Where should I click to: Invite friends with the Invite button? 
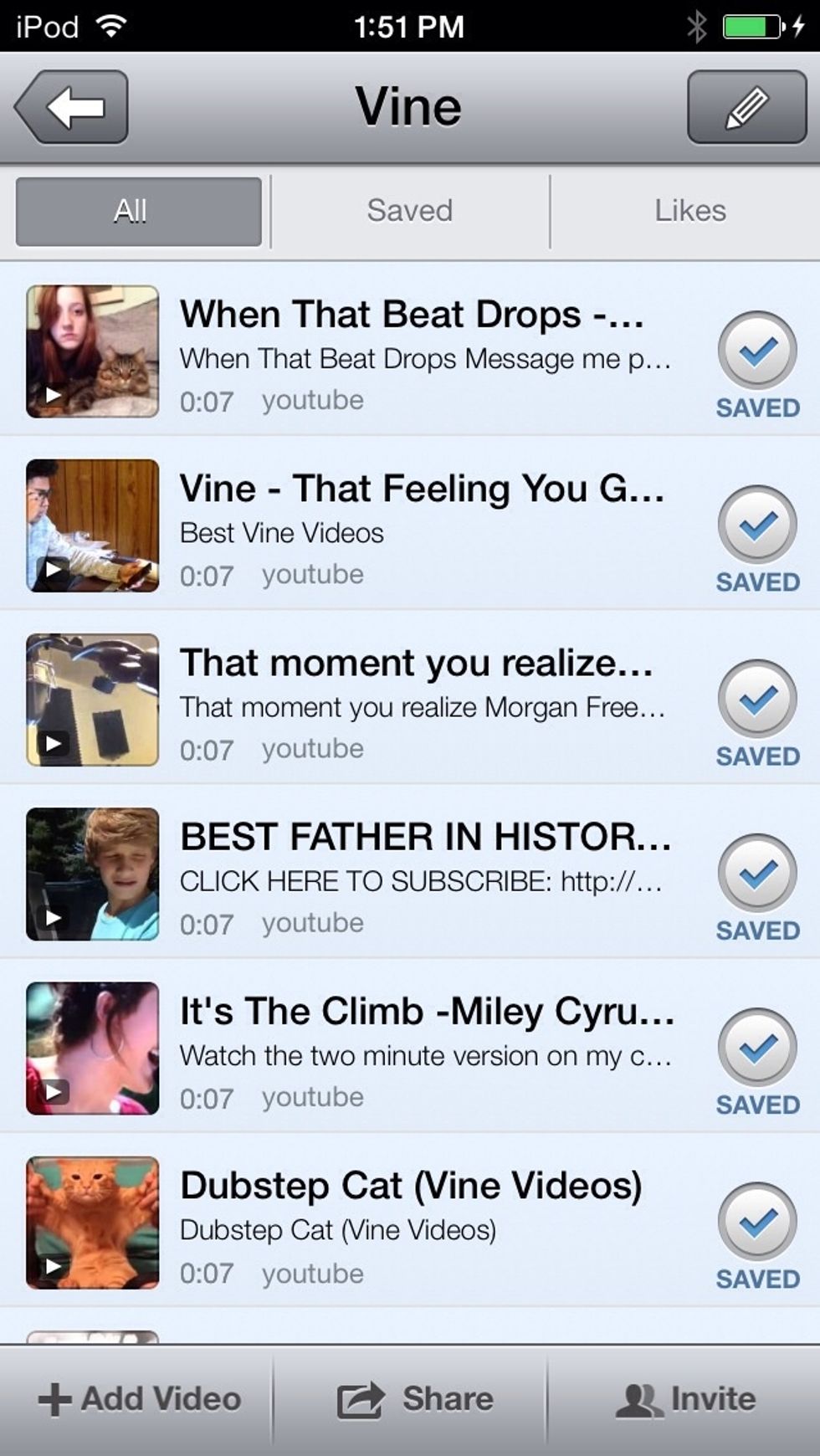[685, 1399]
